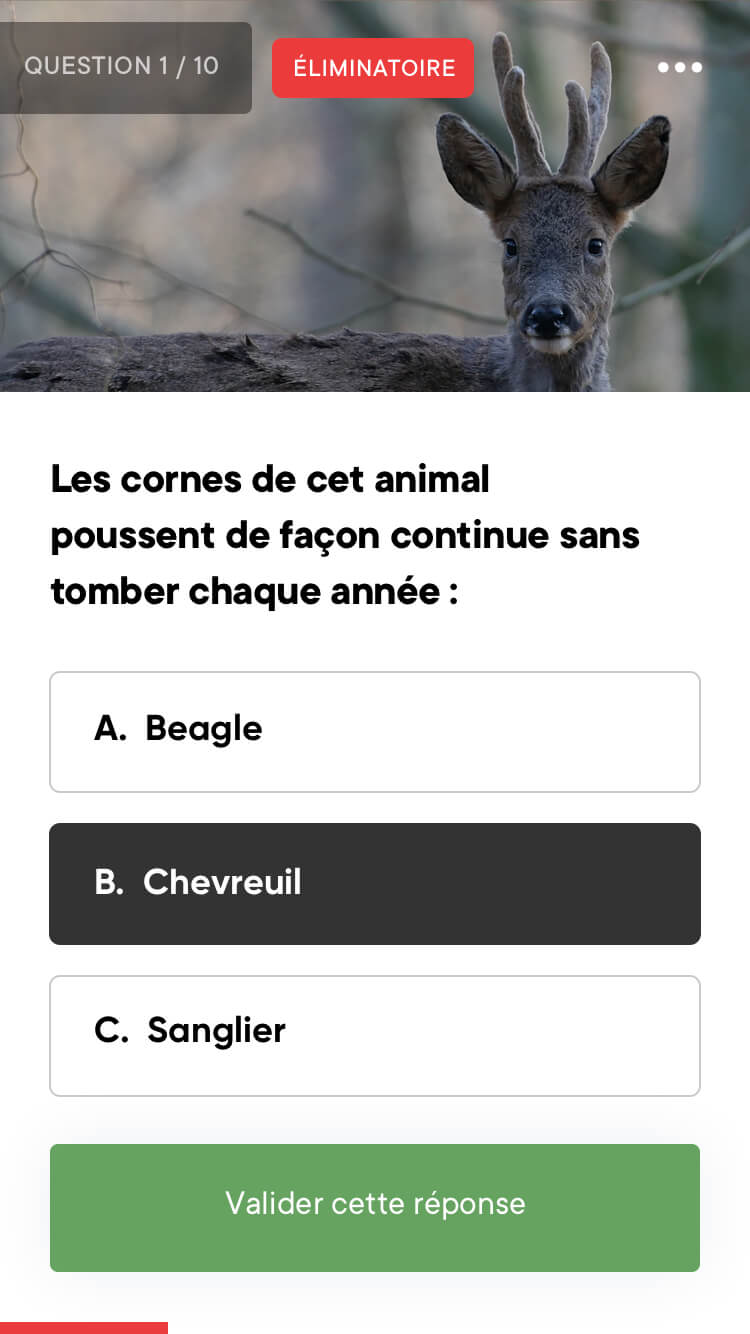The width and height of the screenshot is (750, 1334).
Task: Click the letter B label in selected option
Action: pyautogui.click(x=108, y=881)
